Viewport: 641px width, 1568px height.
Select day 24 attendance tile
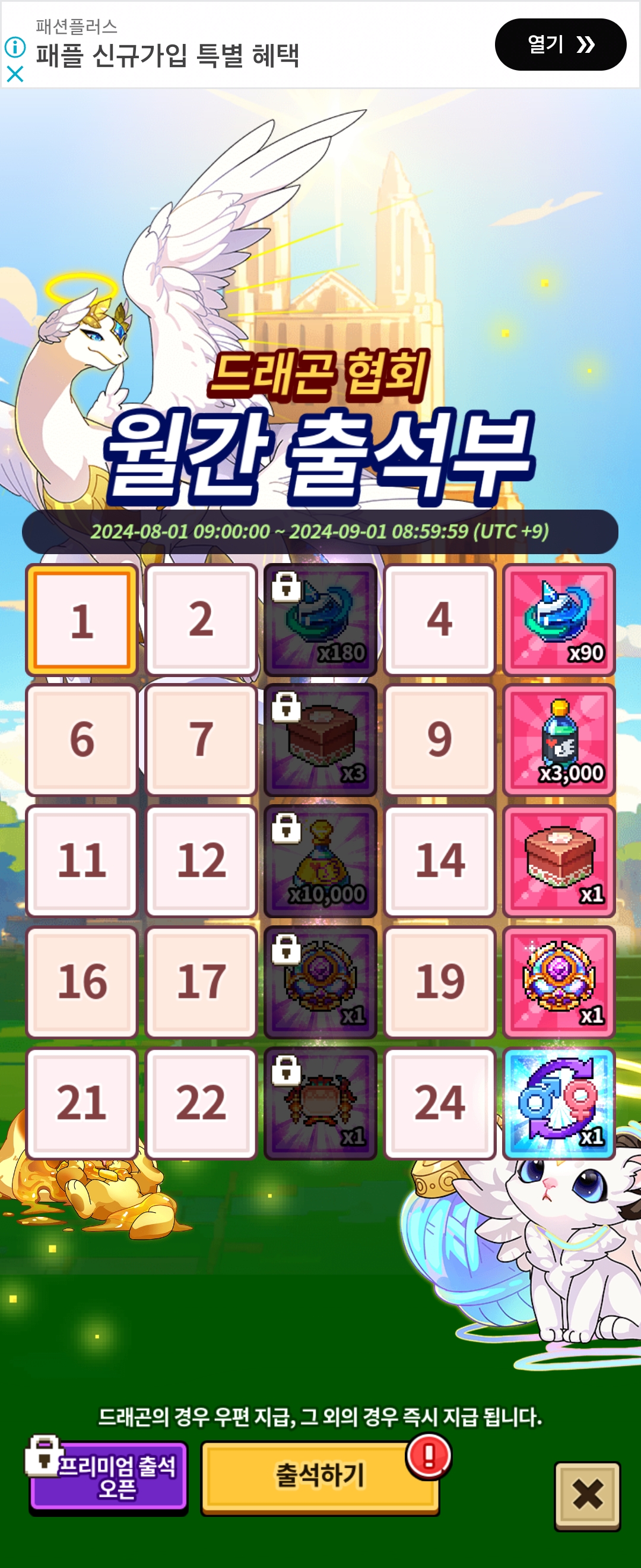coord(440,1103)
